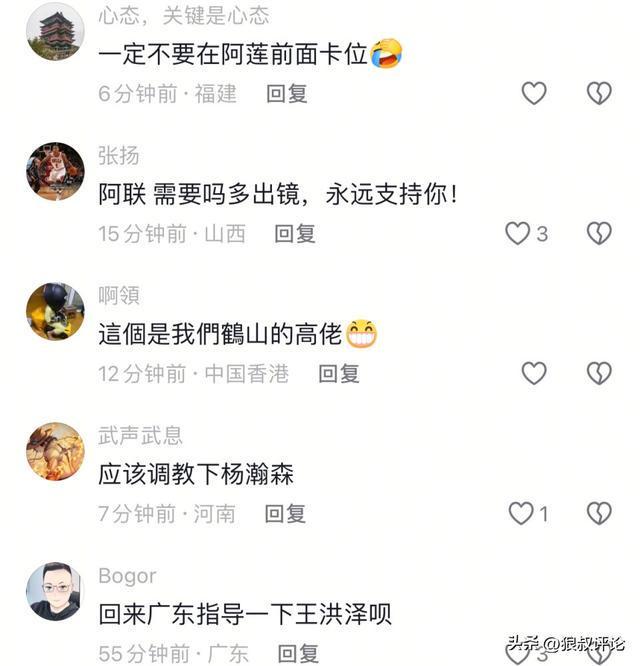Image resolution: width=640 pixels, height=666 pixels.
Task: Like 武声武息's comment about 杨瀚森
Action: tap(520, 514)
